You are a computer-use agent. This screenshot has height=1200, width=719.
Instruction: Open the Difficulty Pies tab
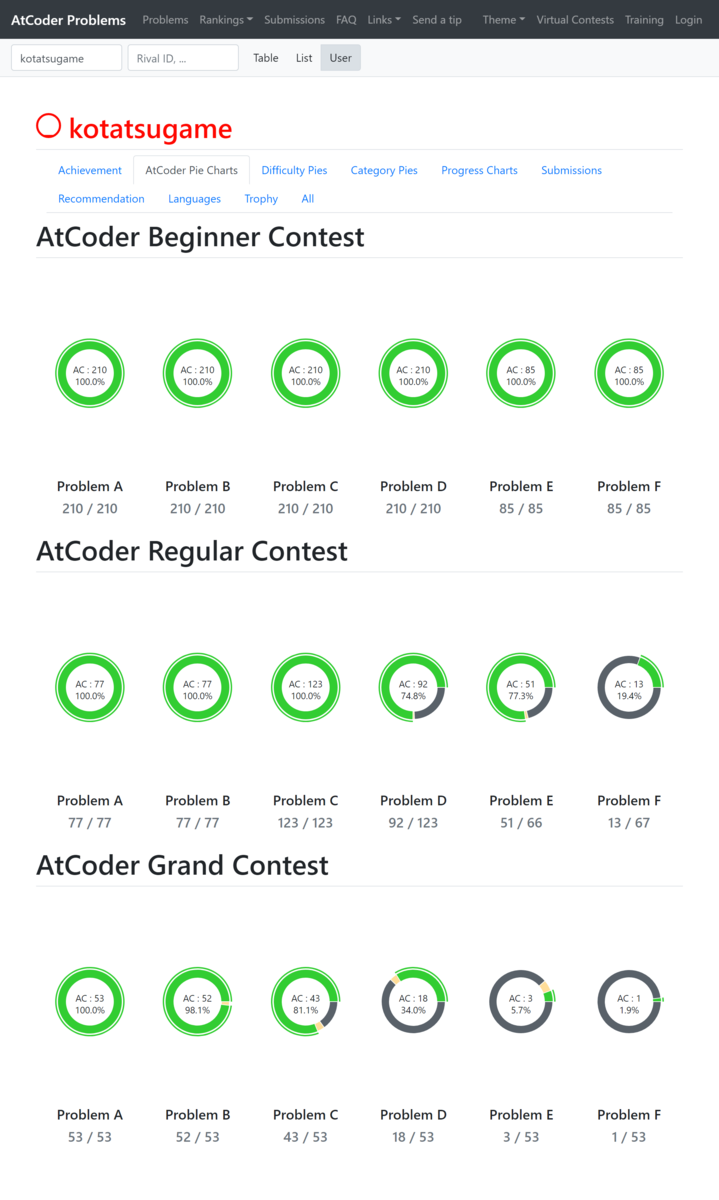click(x=294, y=170)
